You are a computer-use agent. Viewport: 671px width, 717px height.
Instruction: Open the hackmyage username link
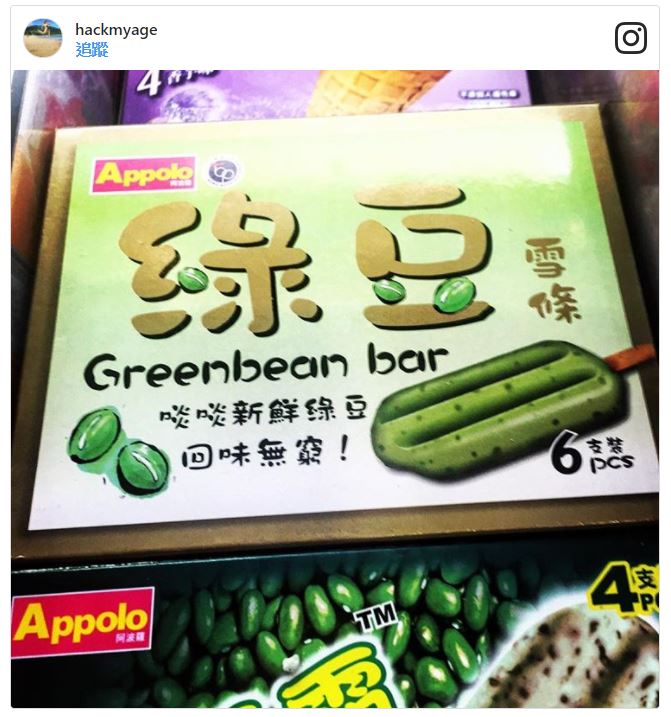click(116, 30)
